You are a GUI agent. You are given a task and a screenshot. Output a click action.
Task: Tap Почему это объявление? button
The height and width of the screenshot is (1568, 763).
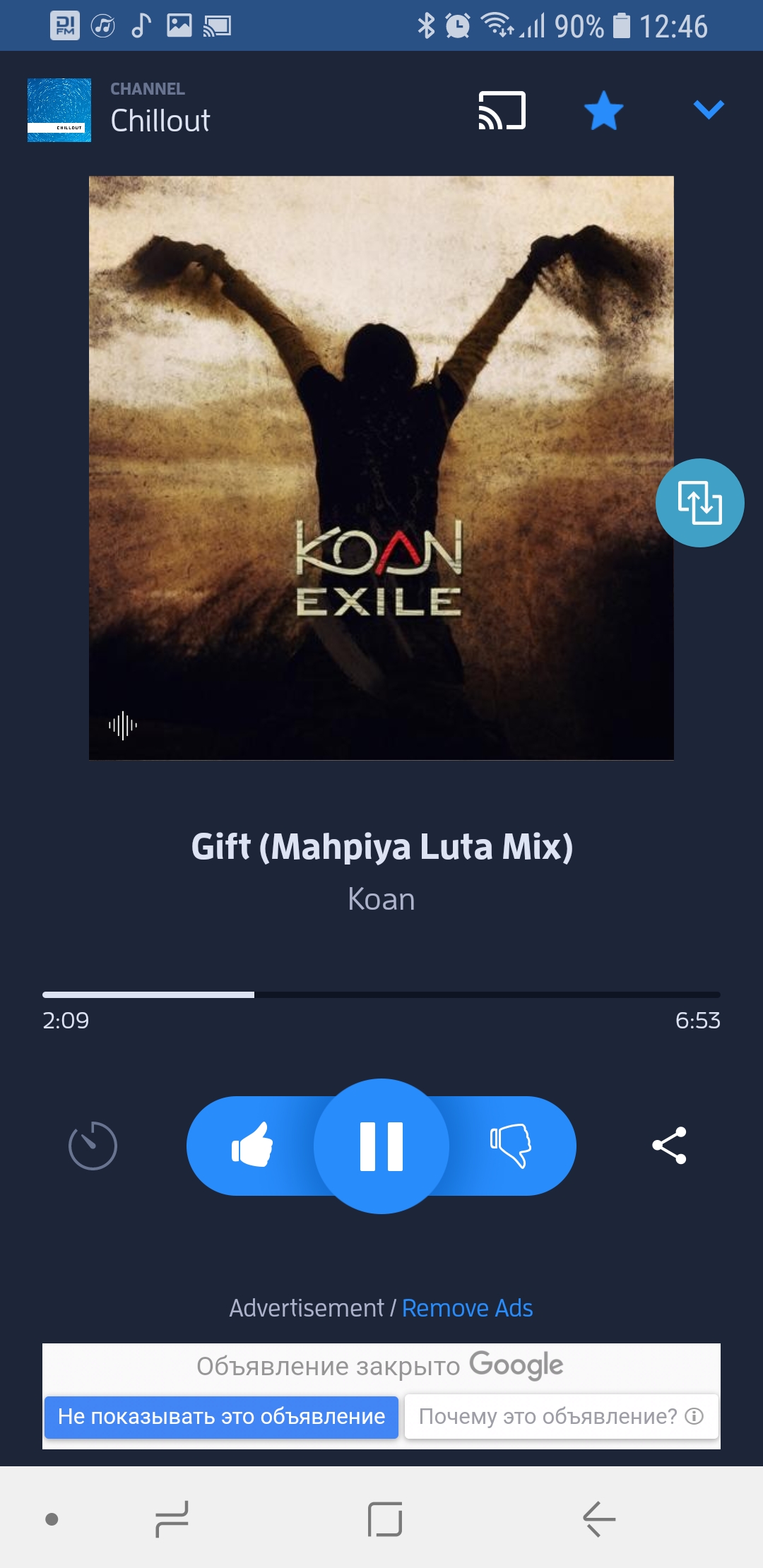tap(562, 1417)
